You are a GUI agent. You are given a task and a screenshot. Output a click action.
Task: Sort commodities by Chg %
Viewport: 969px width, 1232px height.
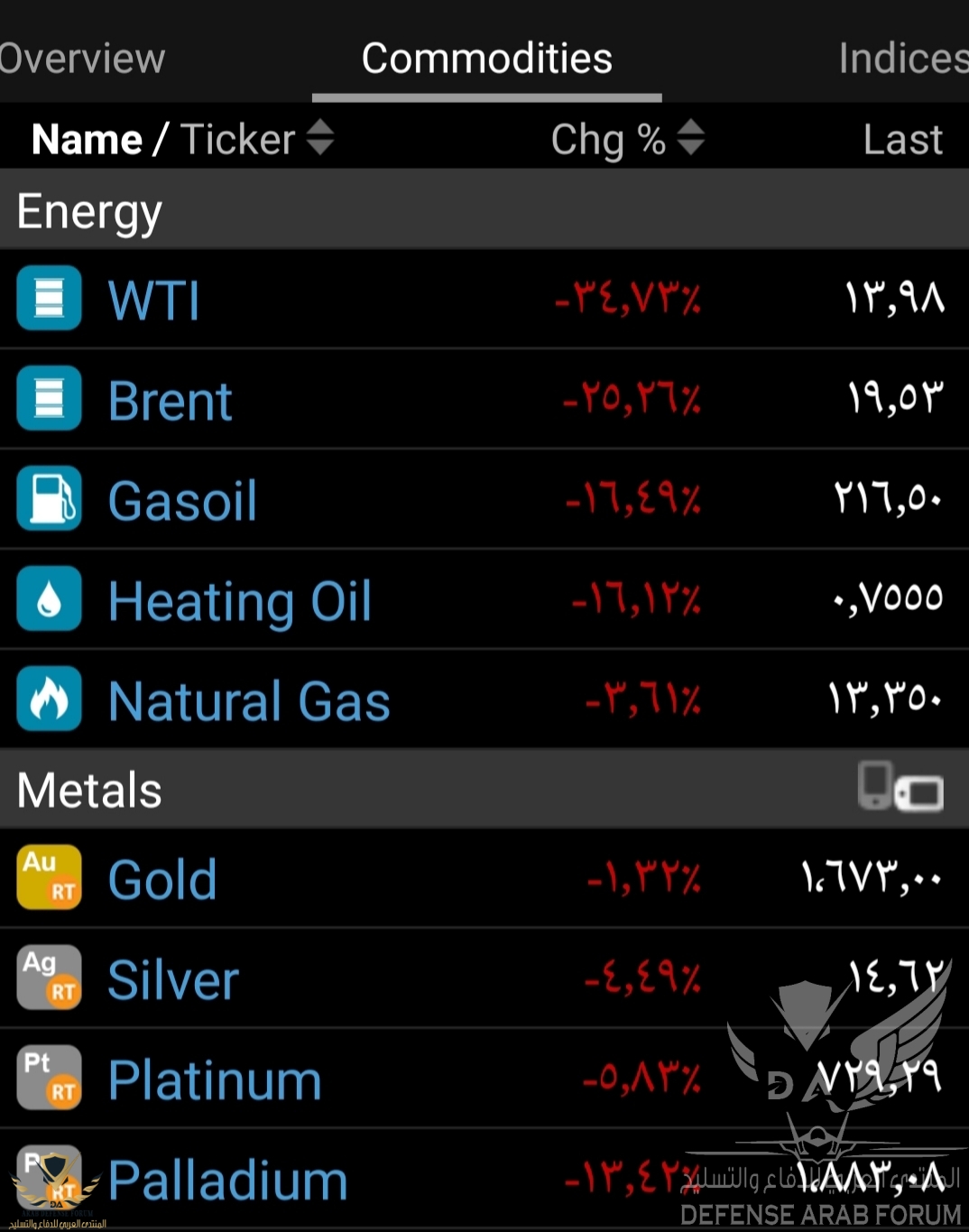click(627, 139)
